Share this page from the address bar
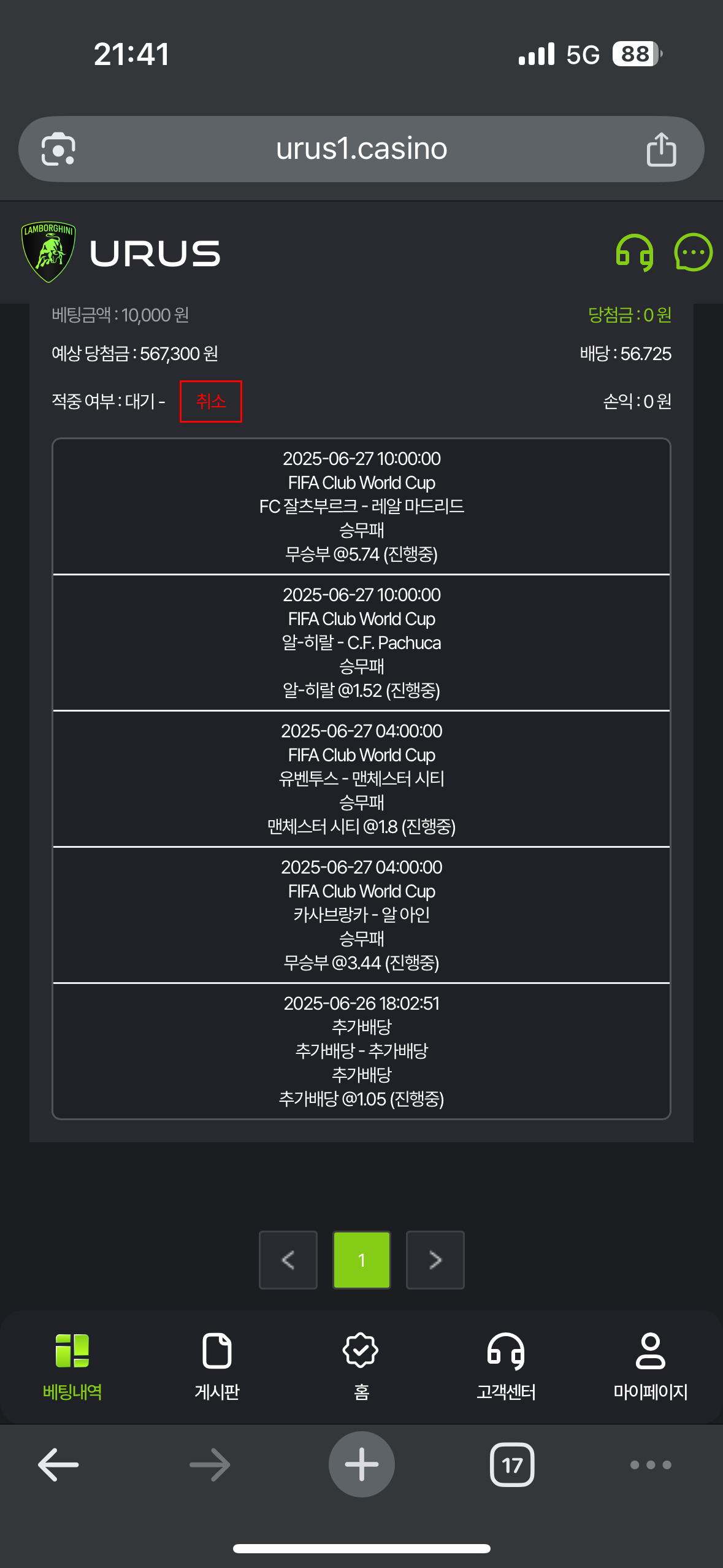 click(x=661, y=149)
